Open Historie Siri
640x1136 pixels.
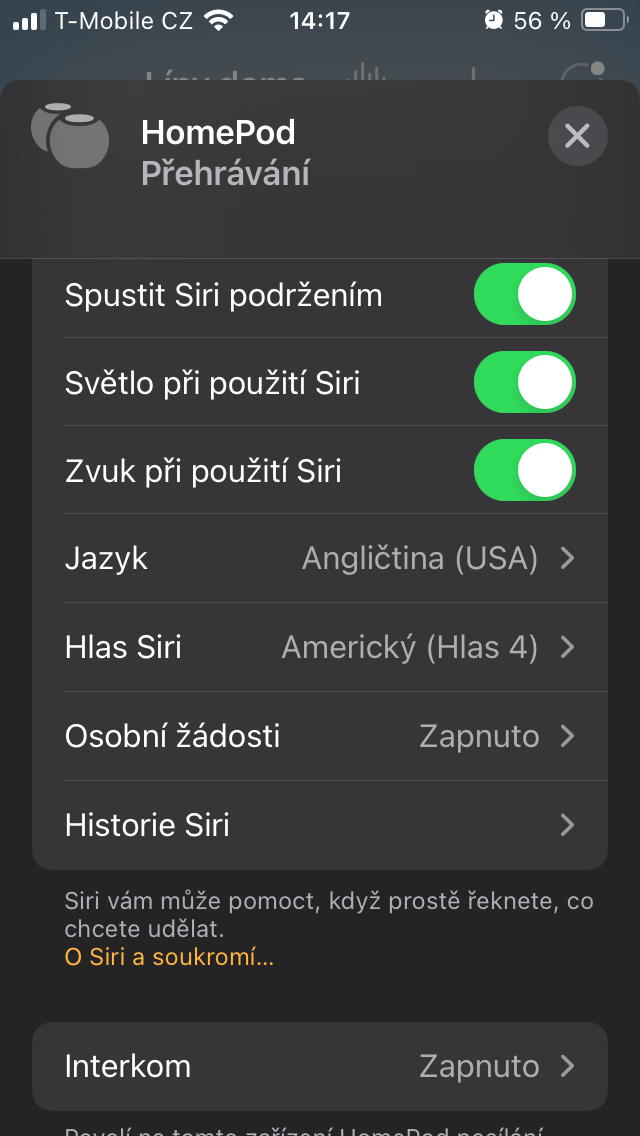320,825
